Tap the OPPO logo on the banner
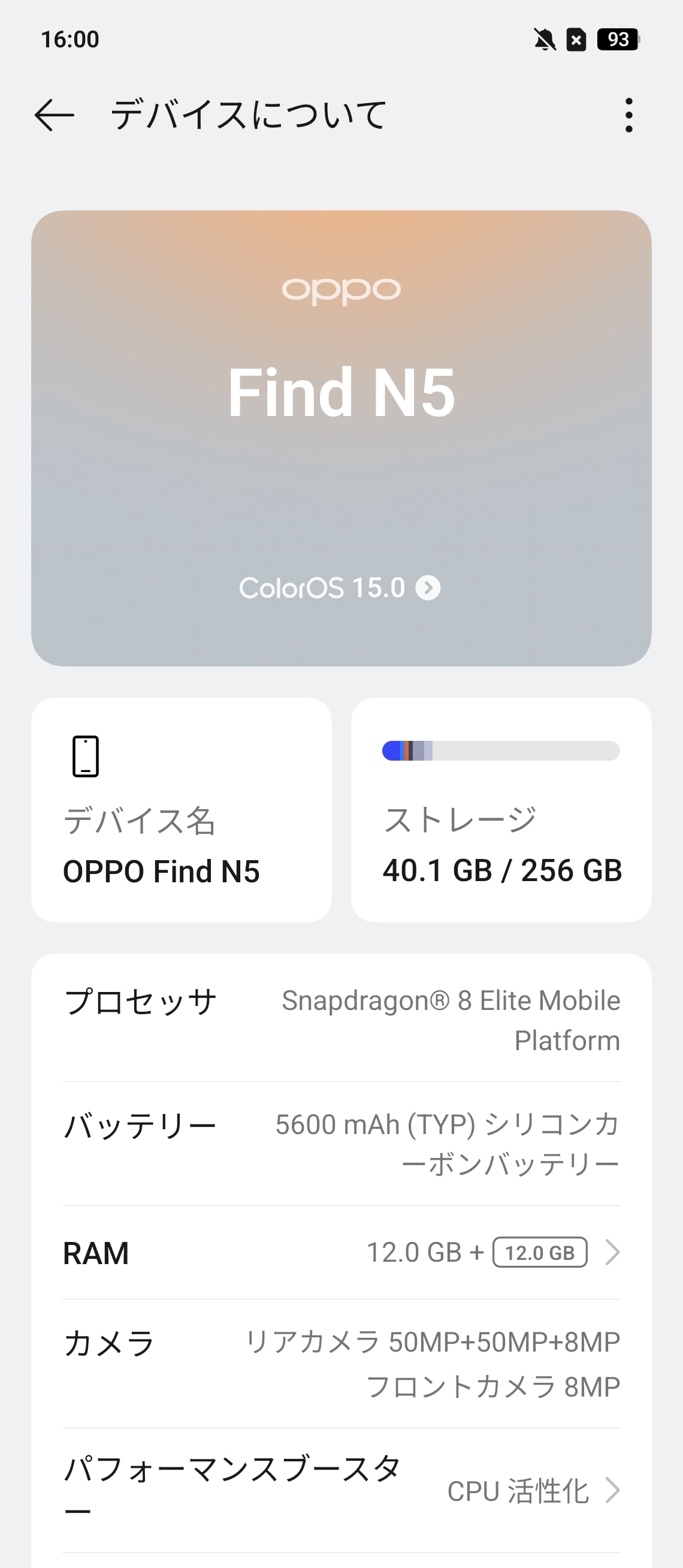Viewport: 683px width, 1568px height. (x=341, y=290)
